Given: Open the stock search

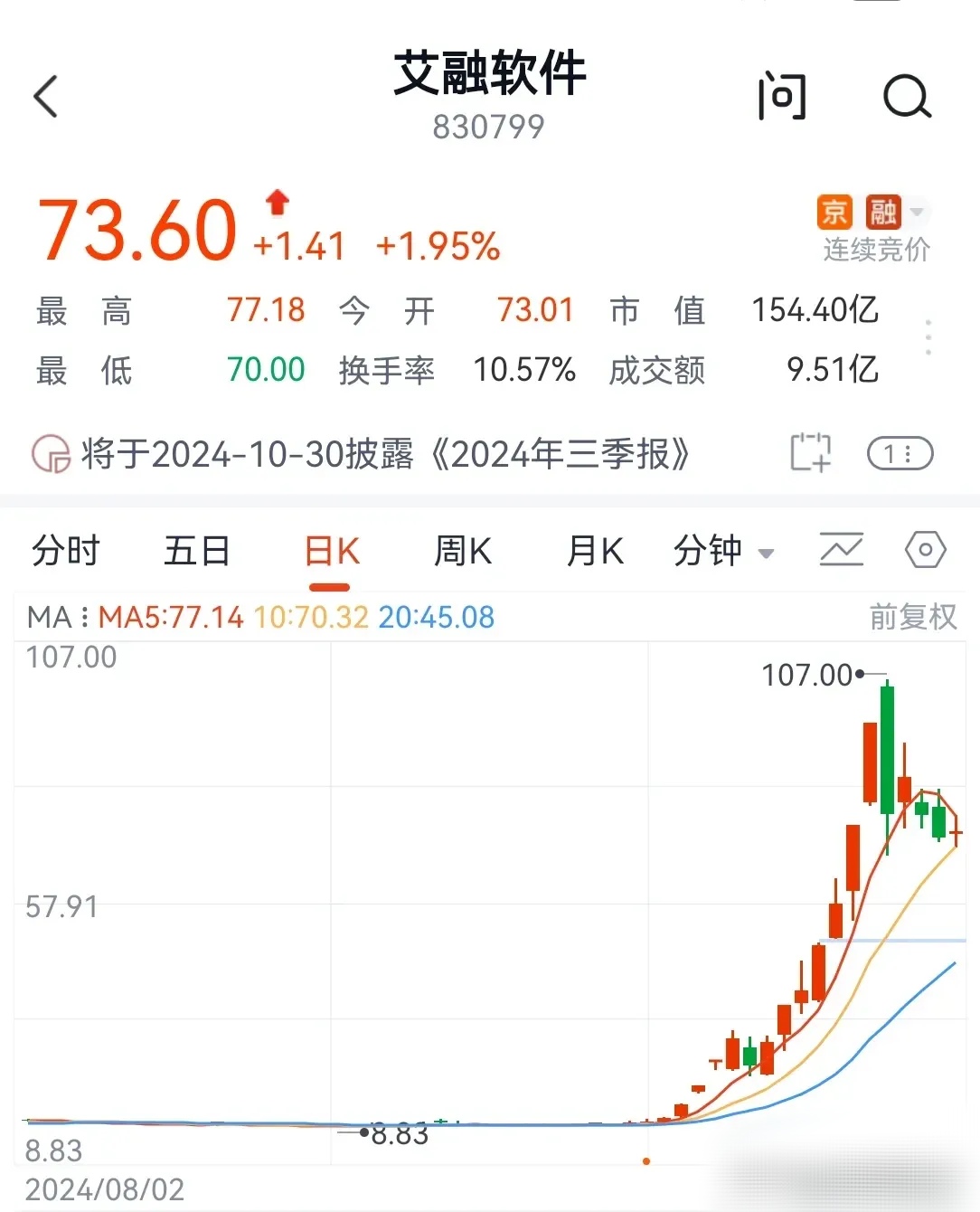Looking at the screenshot, I should [907, 96].
